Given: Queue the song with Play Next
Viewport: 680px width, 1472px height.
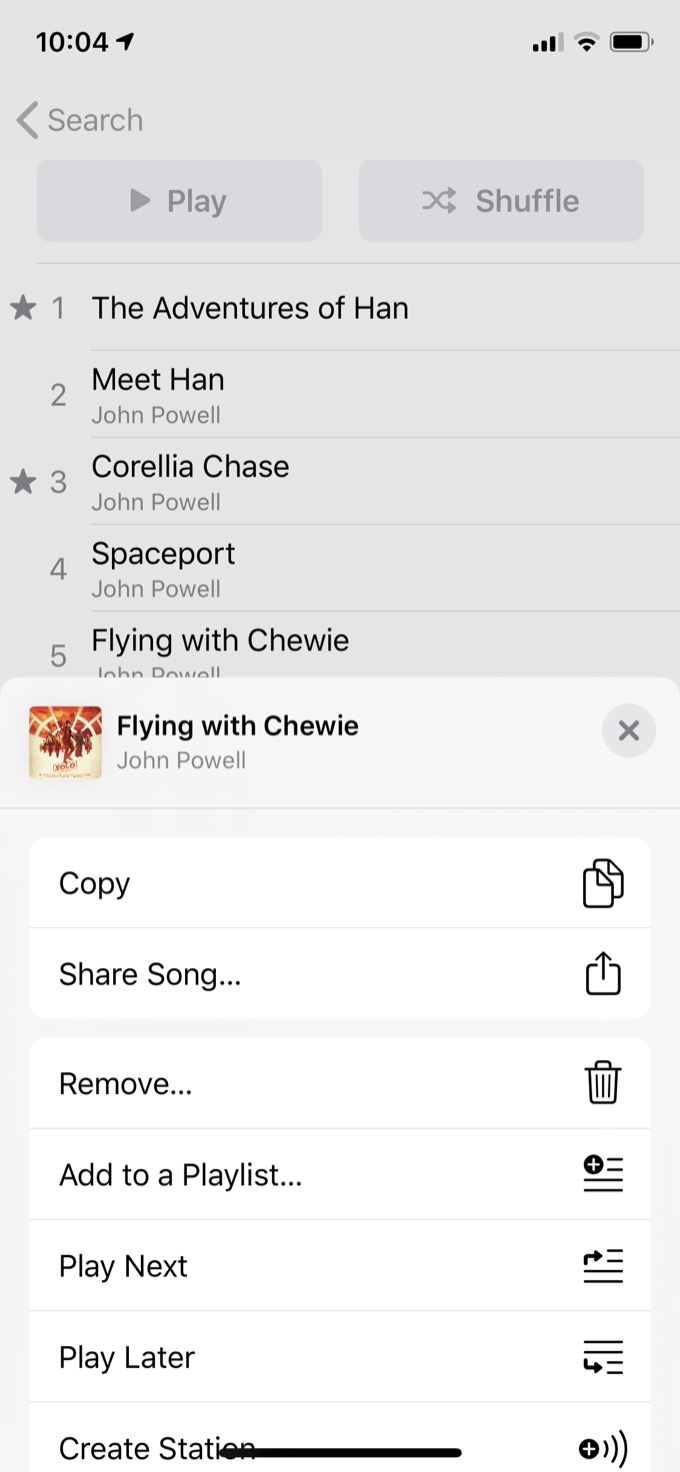Looking at the screenshot, I should (x=340, y=1266).
